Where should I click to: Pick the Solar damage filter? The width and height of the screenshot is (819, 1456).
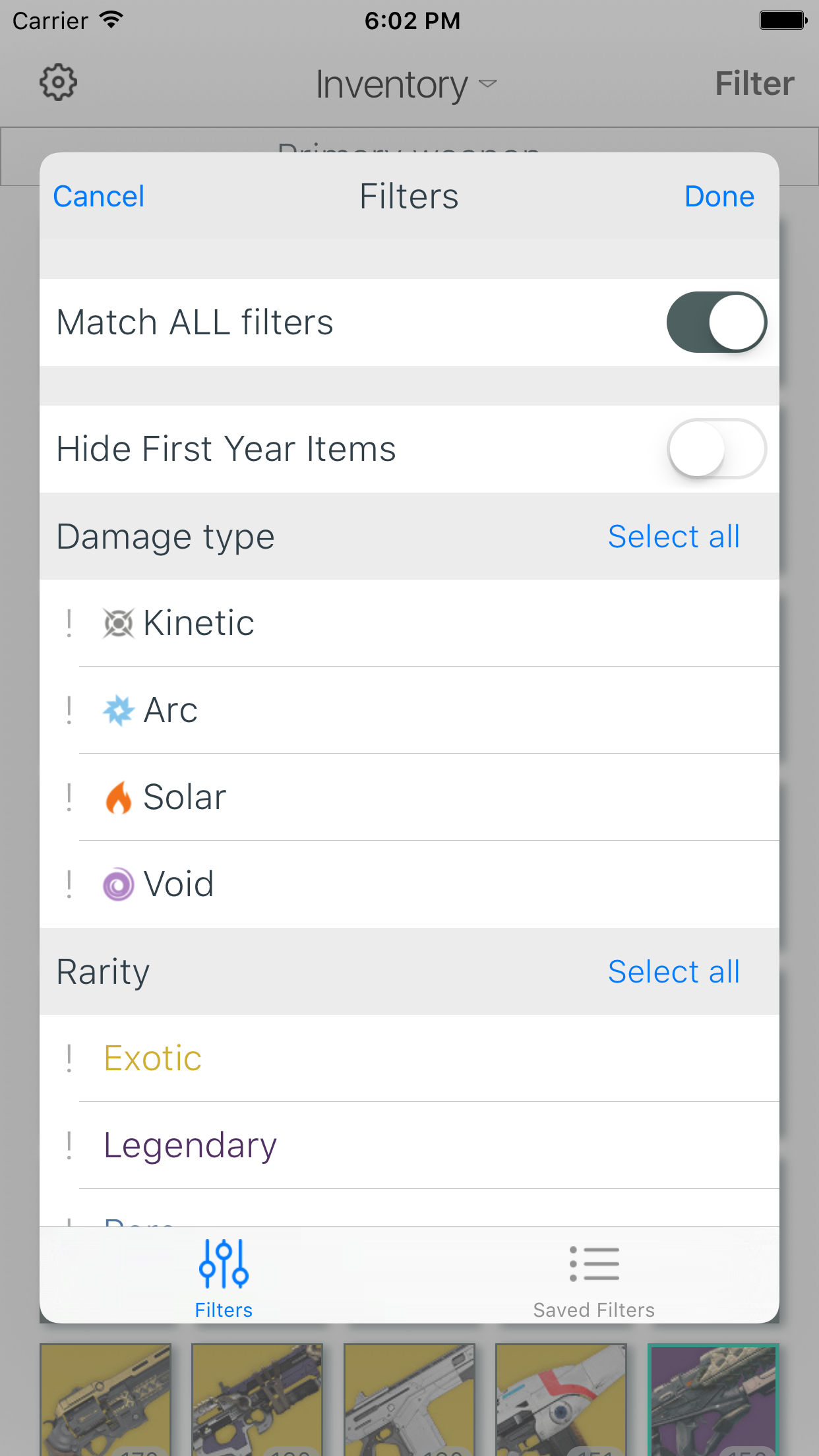tap(409, 797)
